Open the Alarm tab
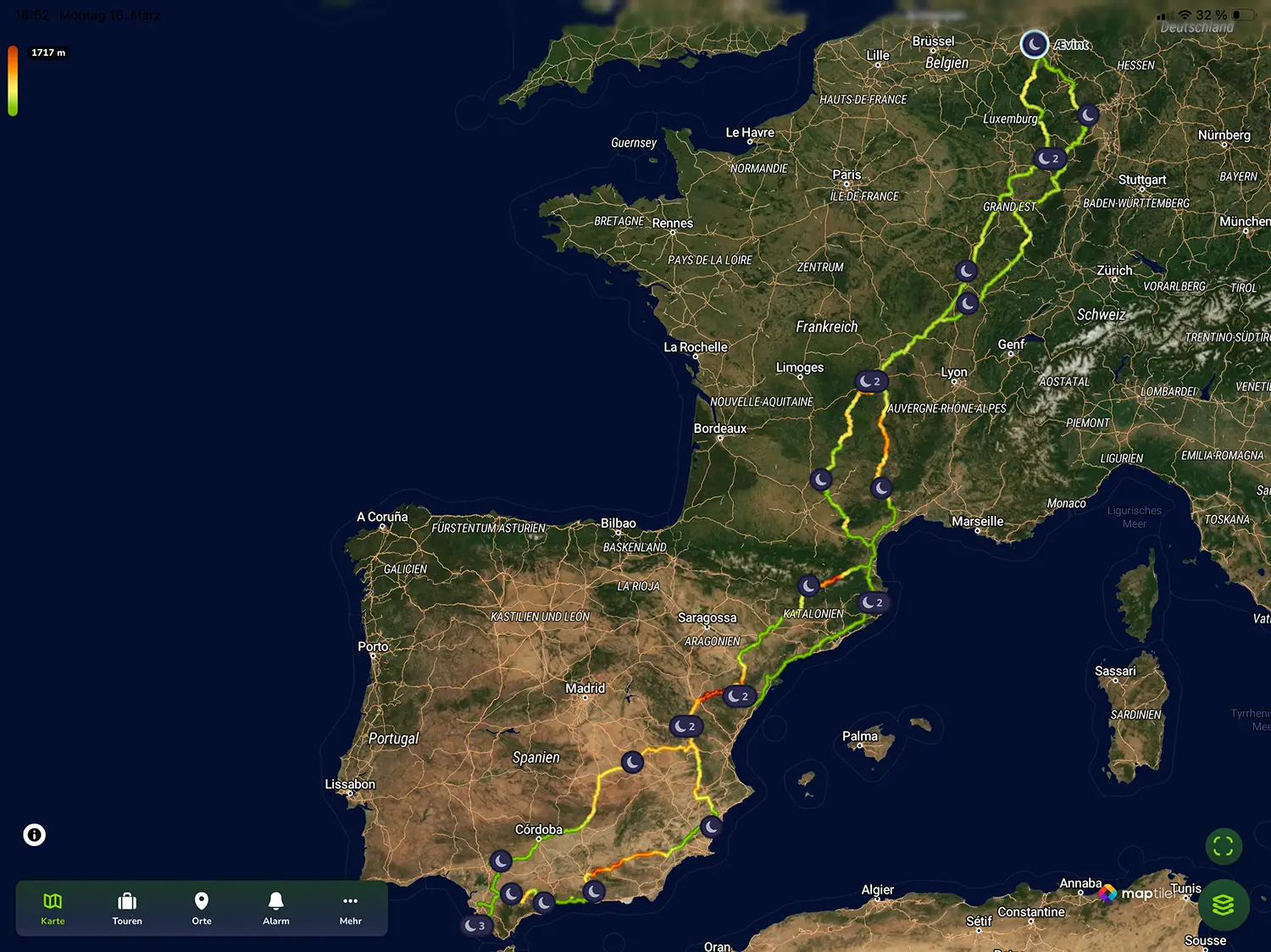Screen dimensions: 1271x952 click(x=276, y=908)
